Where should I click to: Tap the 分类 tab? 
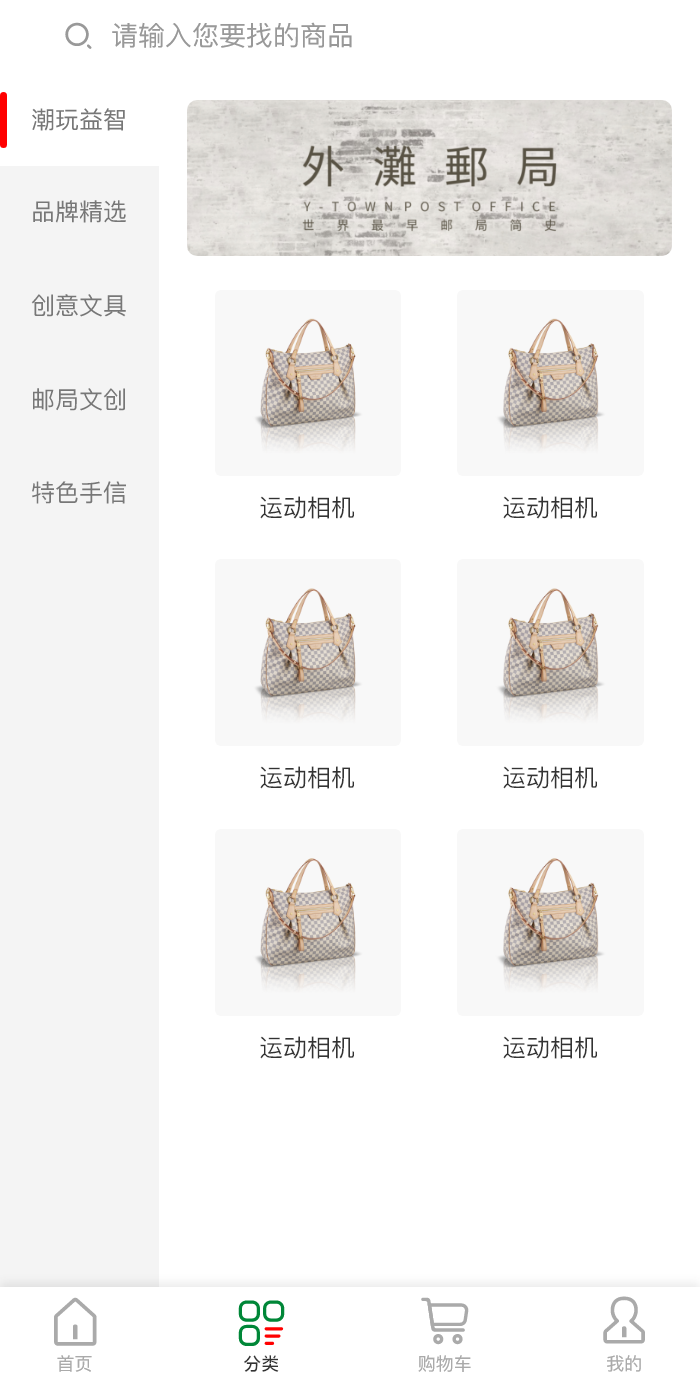[261, 1335]
